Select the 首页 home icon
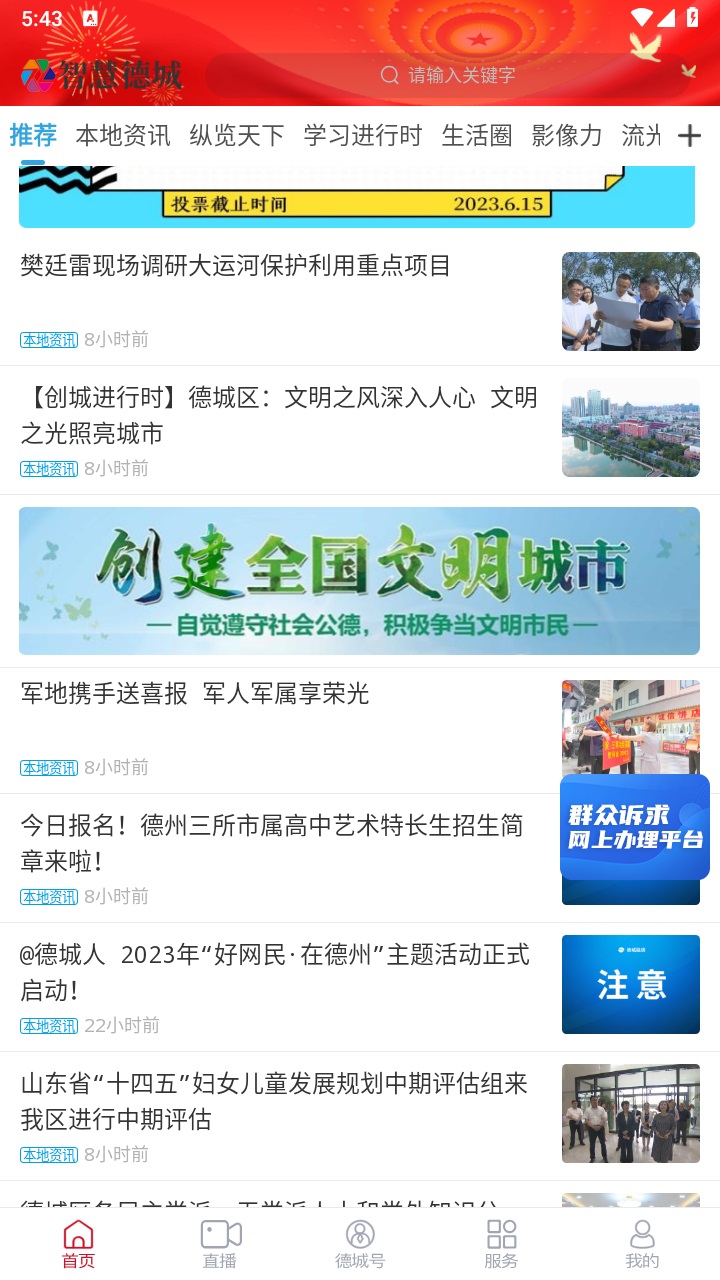This screenshot has height=1280, width=720. click(x=78, y=1235)
